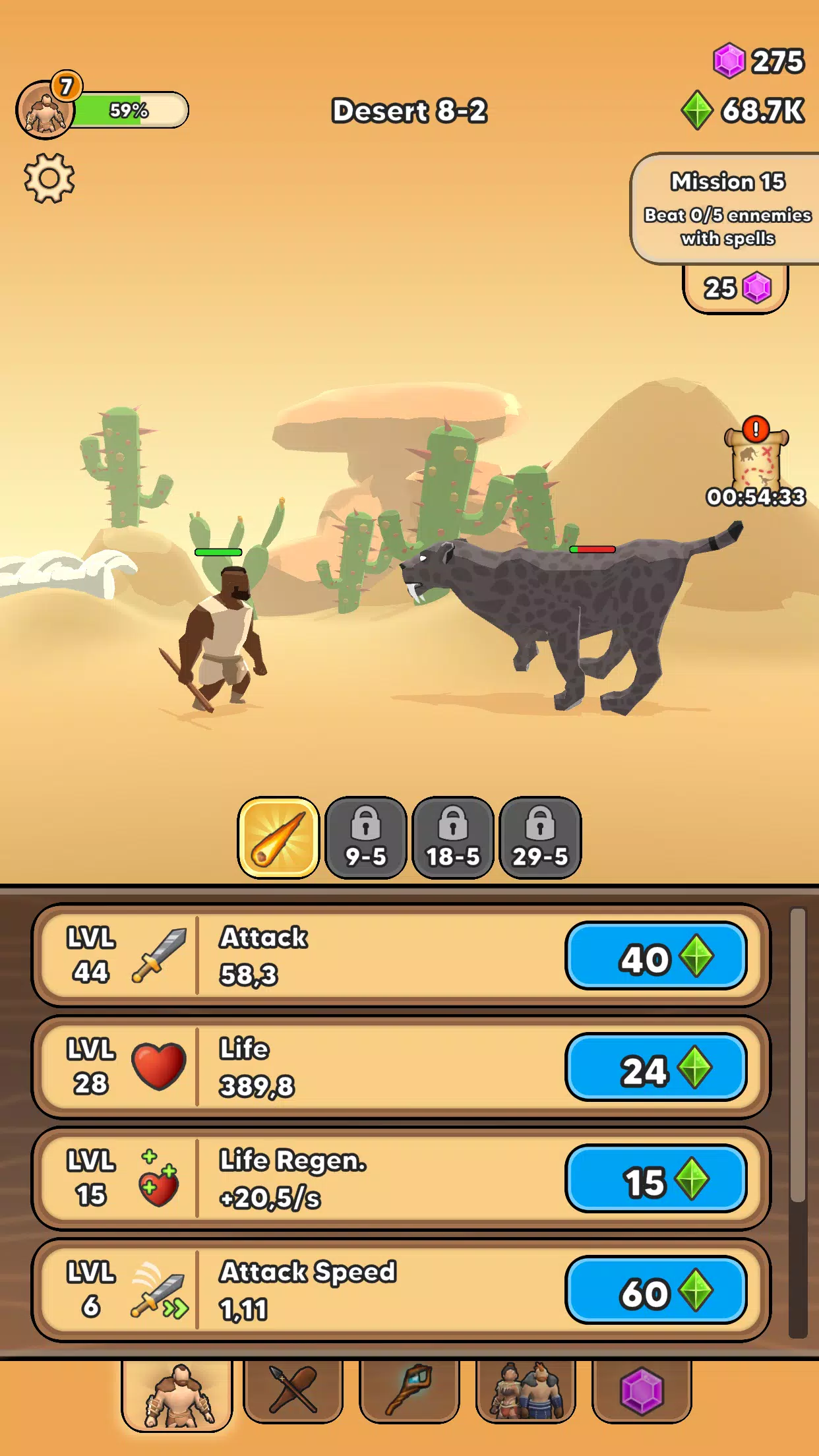The width and height of the screenshot is (819, 1456).
Task: Upgrade Attack Speed for 60 gems
Action: [x=656, y=1290]
